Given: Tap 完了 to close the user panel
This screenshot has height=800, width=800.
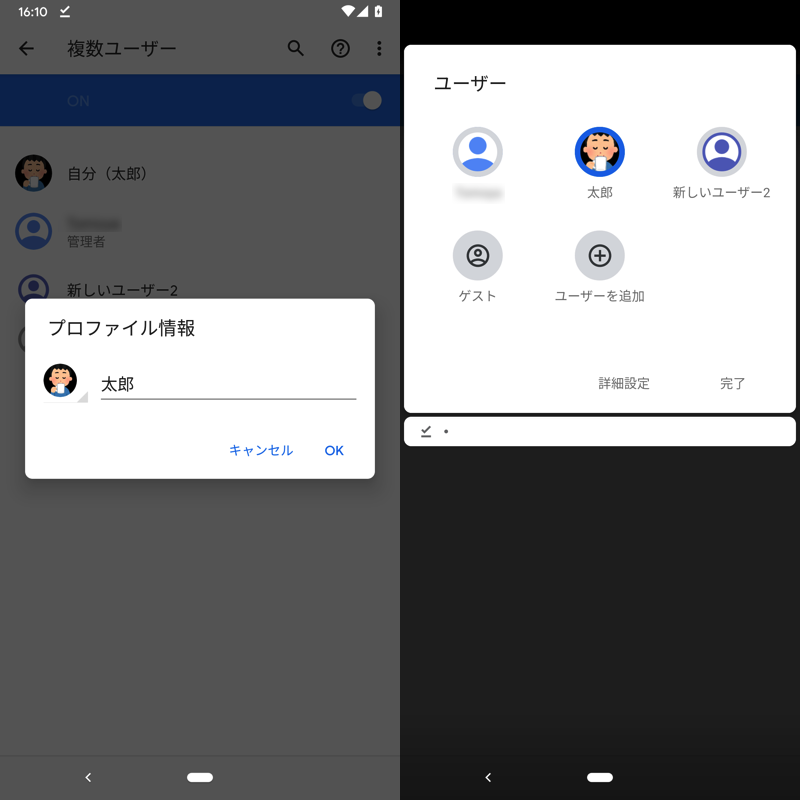Looking at the screenshot, I should (732, 383).
